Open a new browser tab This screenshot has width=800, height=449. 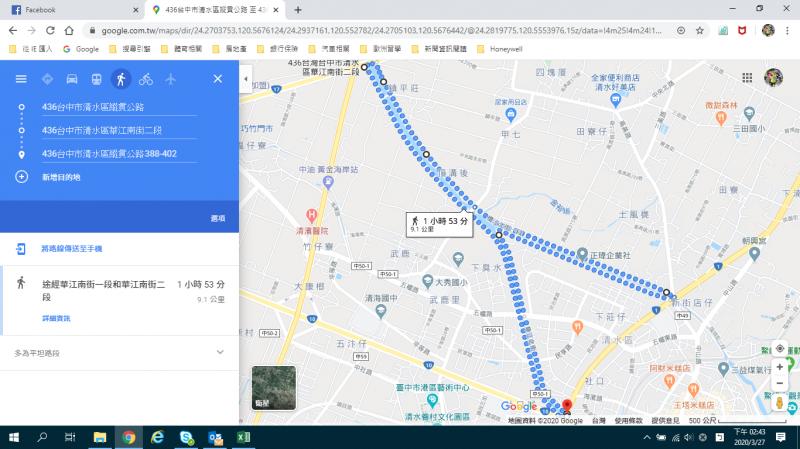pyautogui.click(x=298, y=9)
